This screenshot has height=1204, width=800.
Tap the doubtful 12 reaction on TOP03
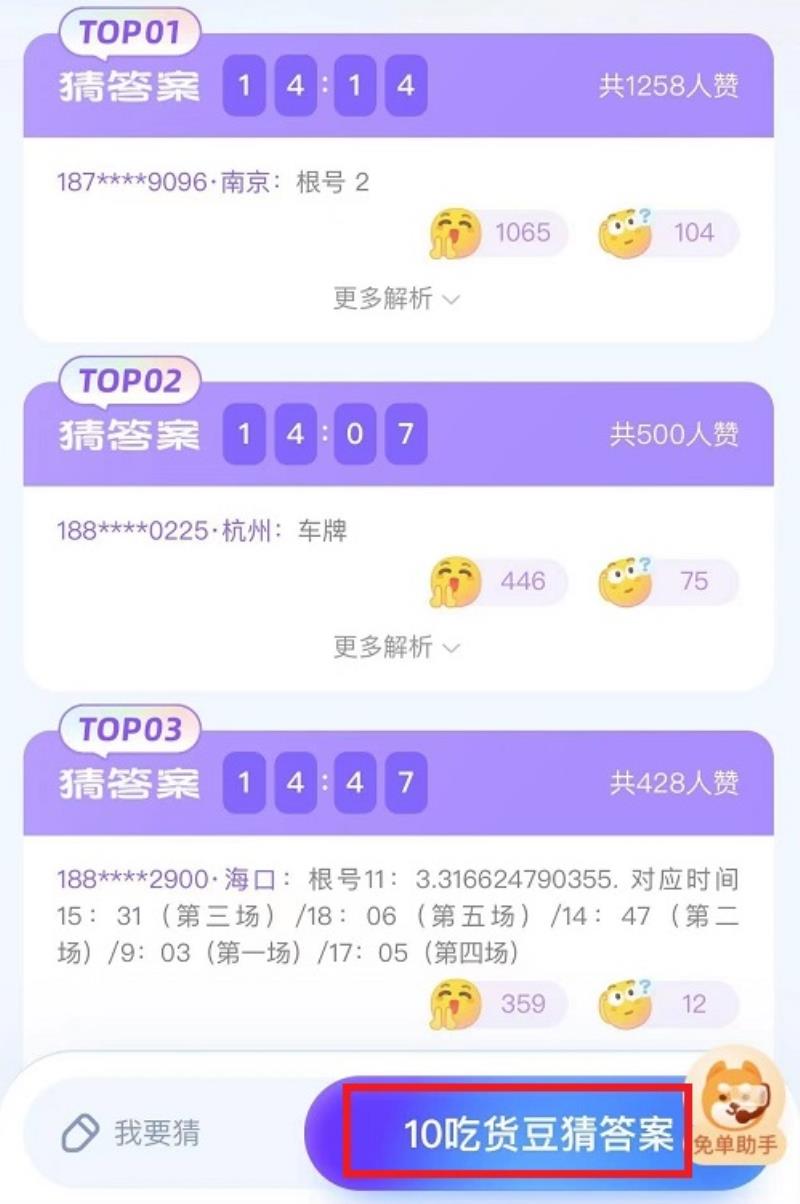pos(668,1003)
